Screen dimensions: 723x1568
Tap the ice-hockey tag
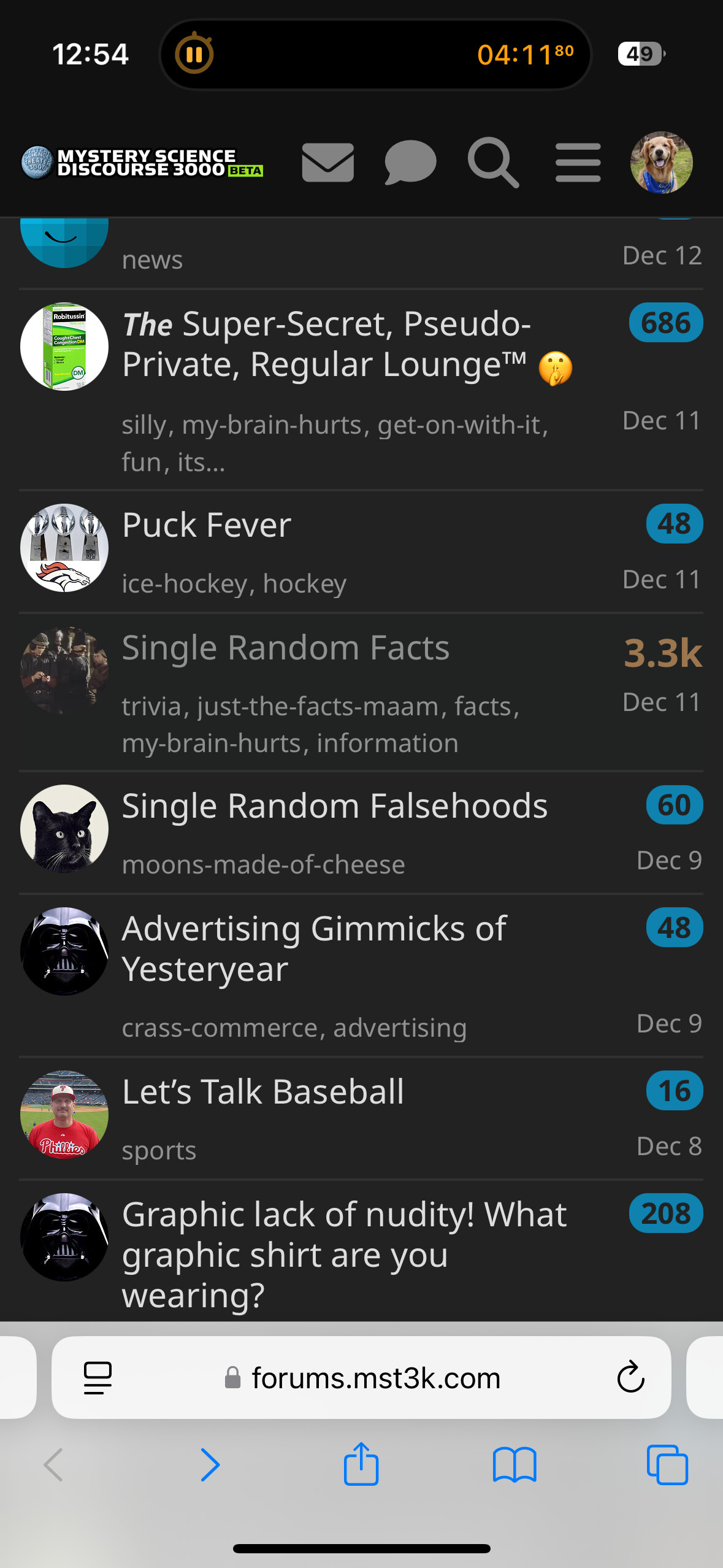pyautogui.click(x=184, y=584)
